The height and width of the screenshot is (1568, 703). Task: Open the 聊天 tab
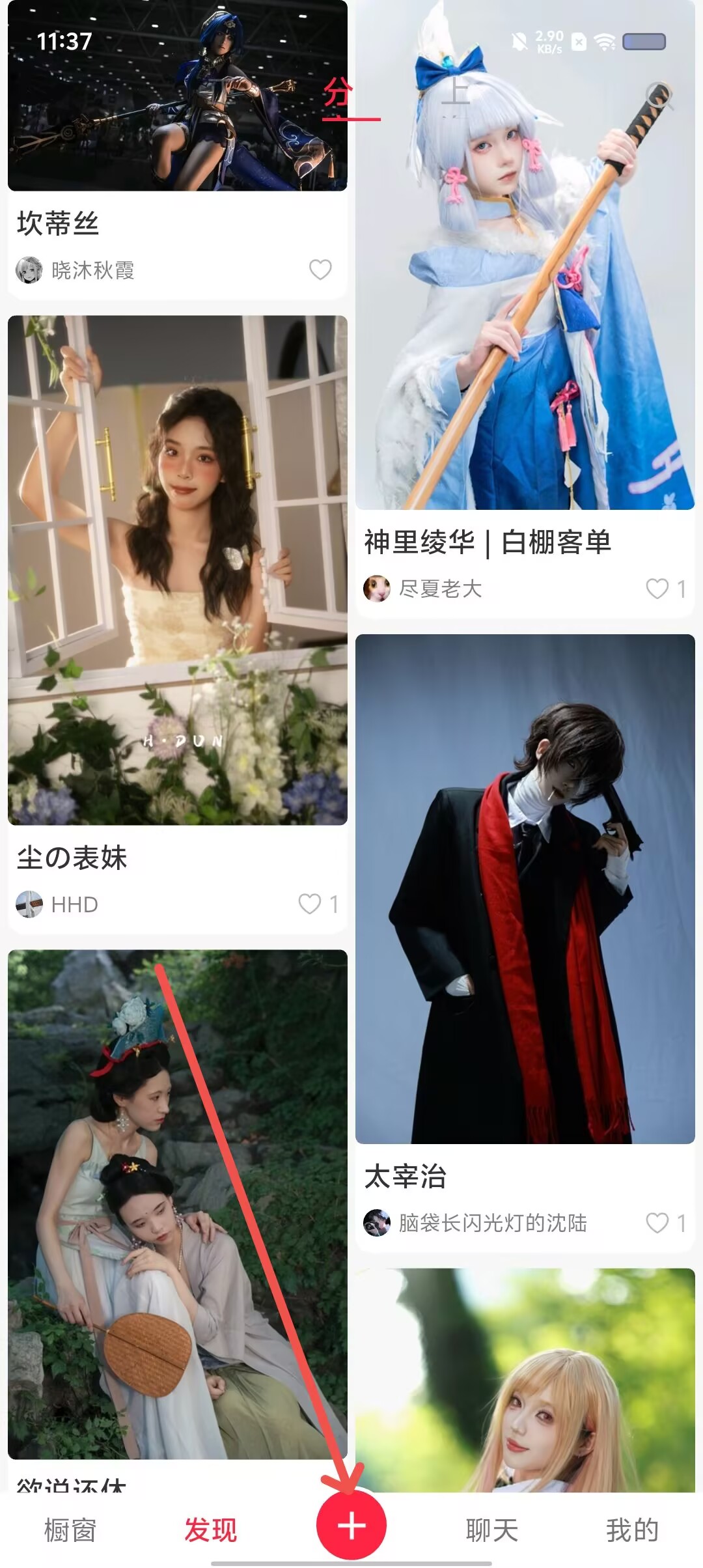[492, 1530]
